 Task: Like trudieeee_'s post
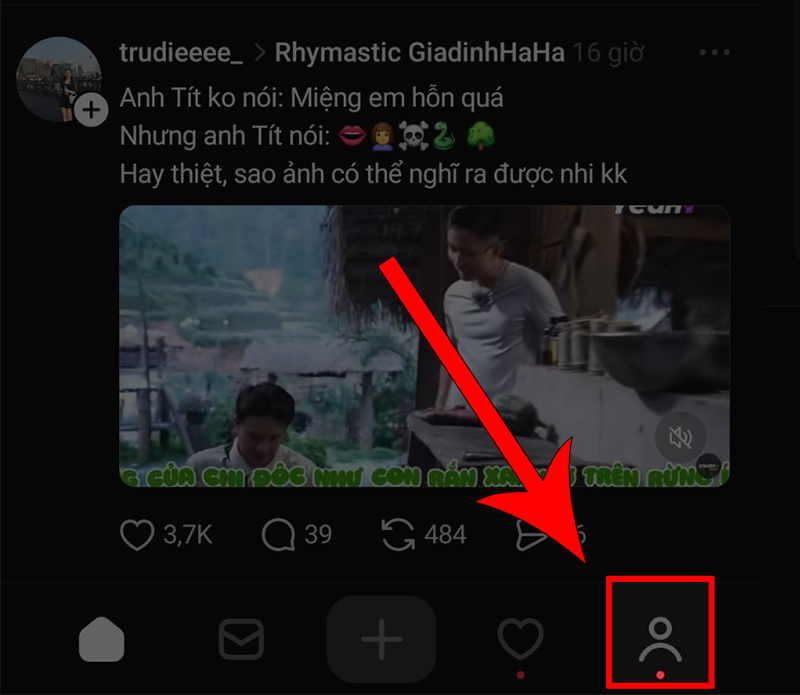(x=137, y=535)
